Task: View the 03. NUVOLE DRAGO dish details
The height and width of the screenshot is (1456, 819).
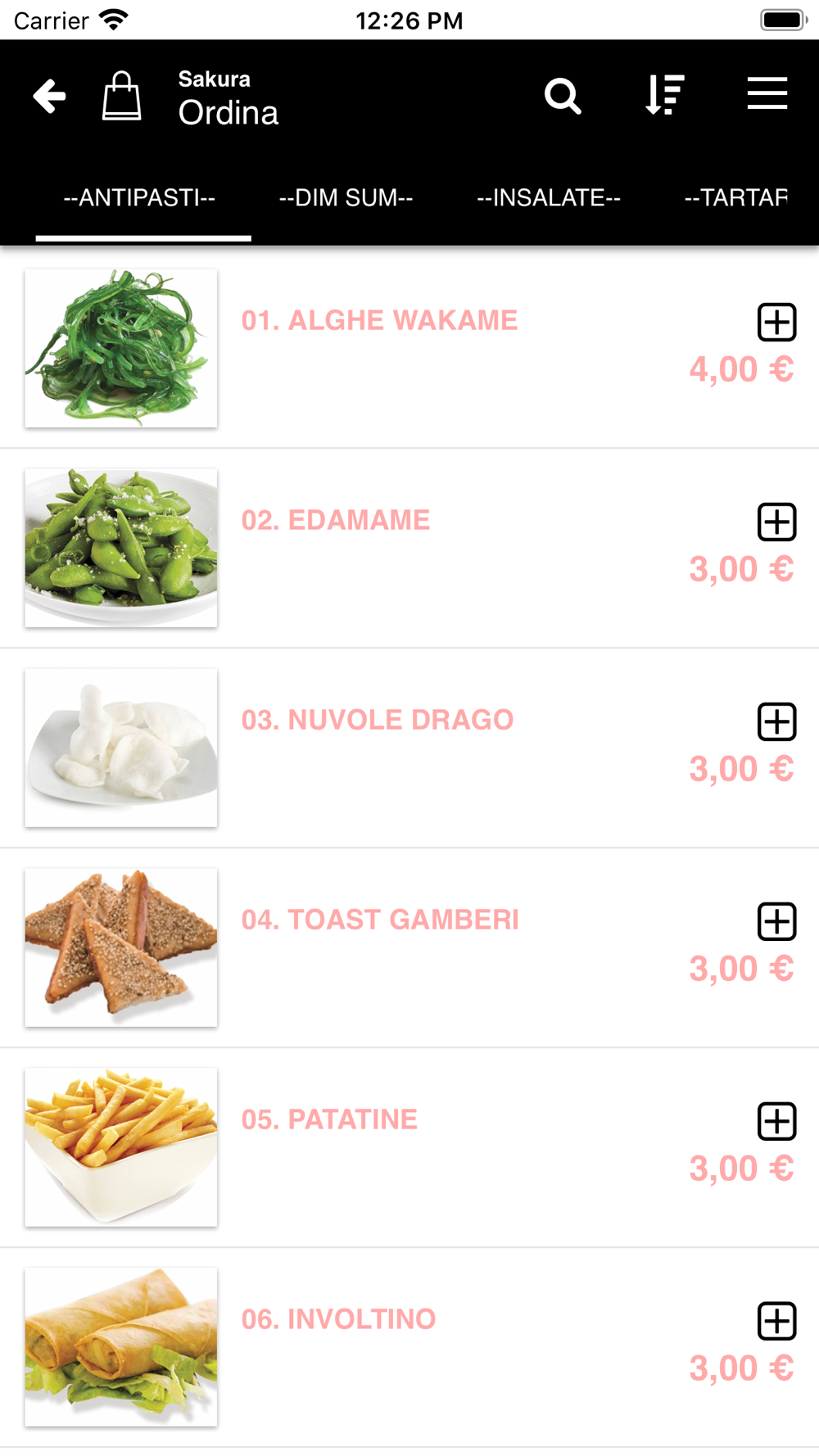Action: 378,720
